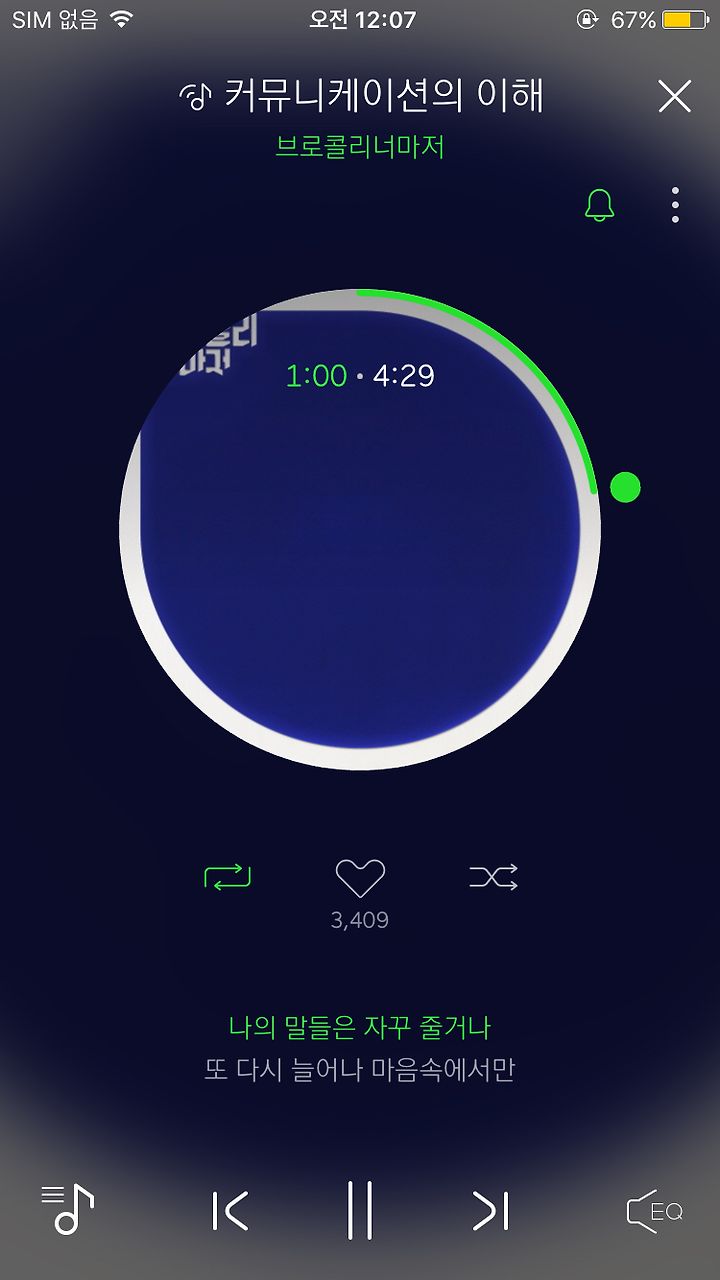
Task: Open the notification bell
Action: 599,204
